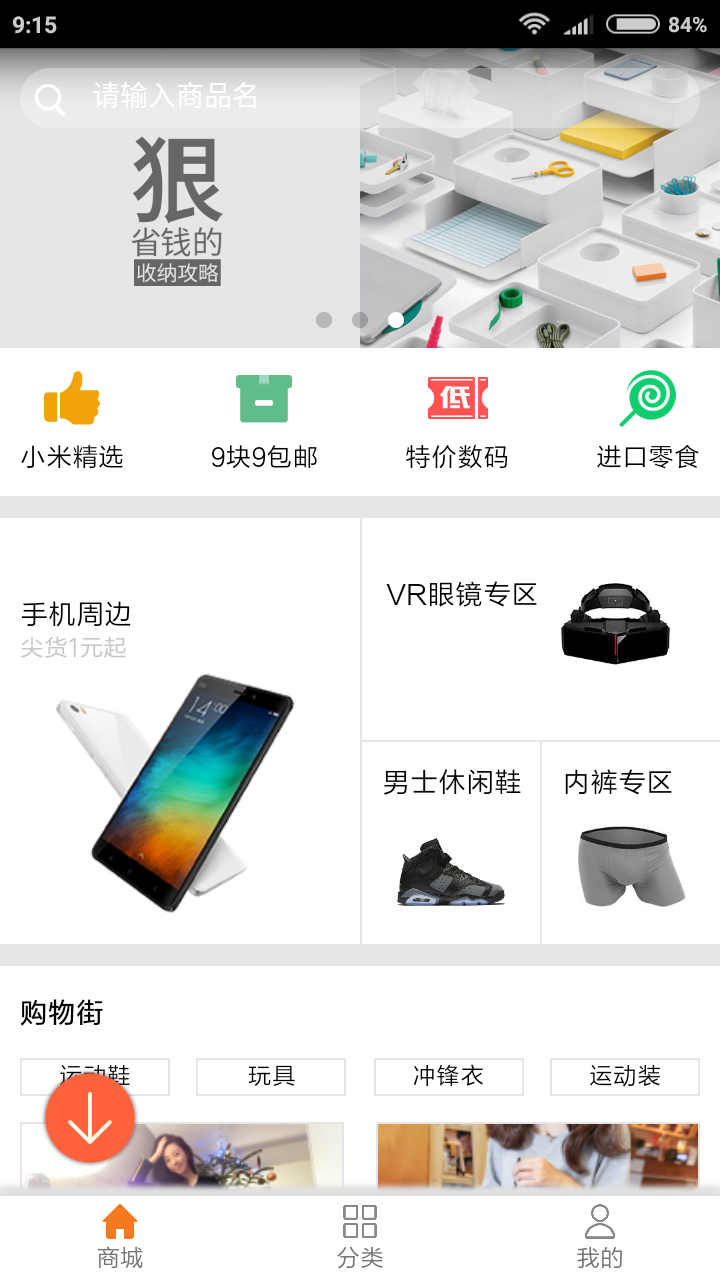The image size is (720, 1280).
Task: Open 特价数码 section
Action: 457,420
